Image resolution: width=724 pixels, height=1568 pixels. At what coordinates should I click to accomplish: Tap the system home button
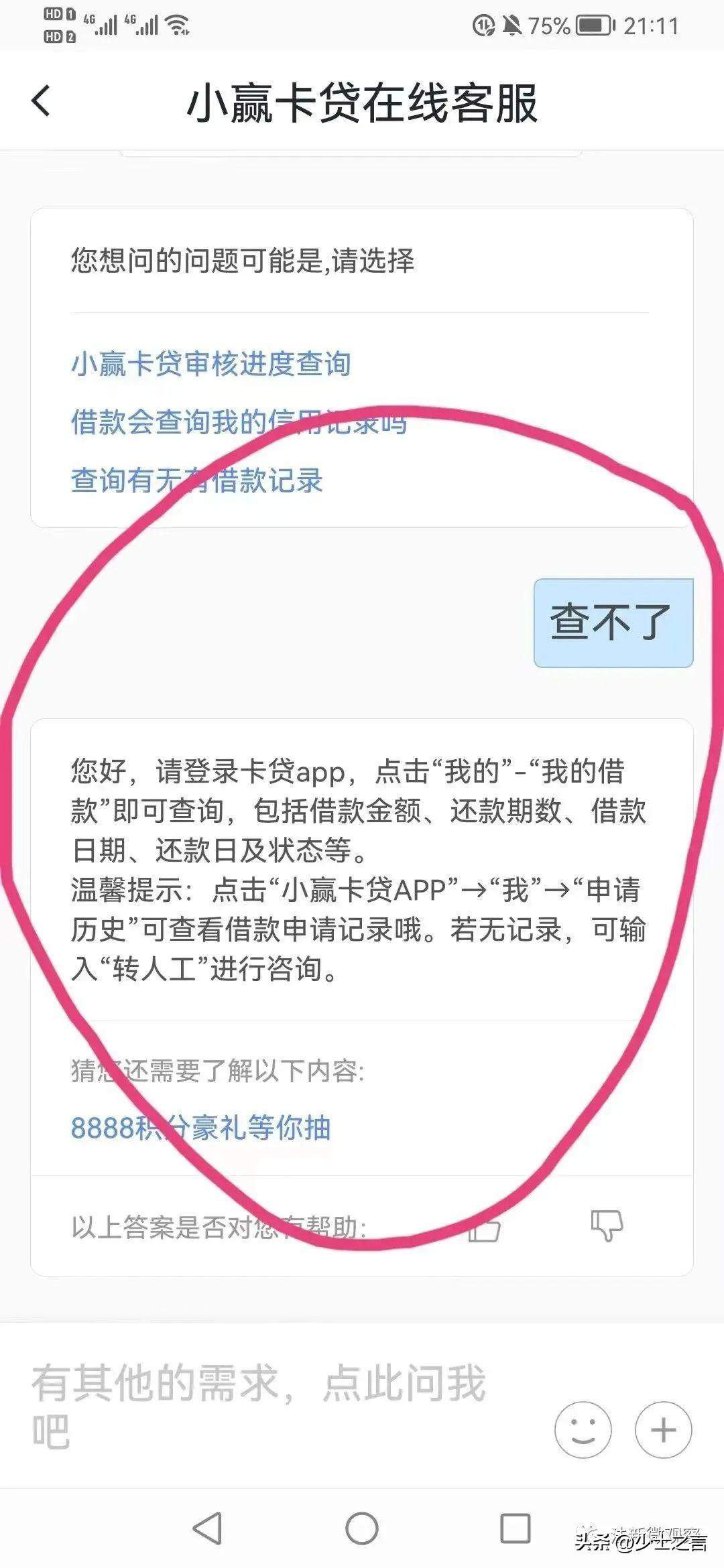362,1529
